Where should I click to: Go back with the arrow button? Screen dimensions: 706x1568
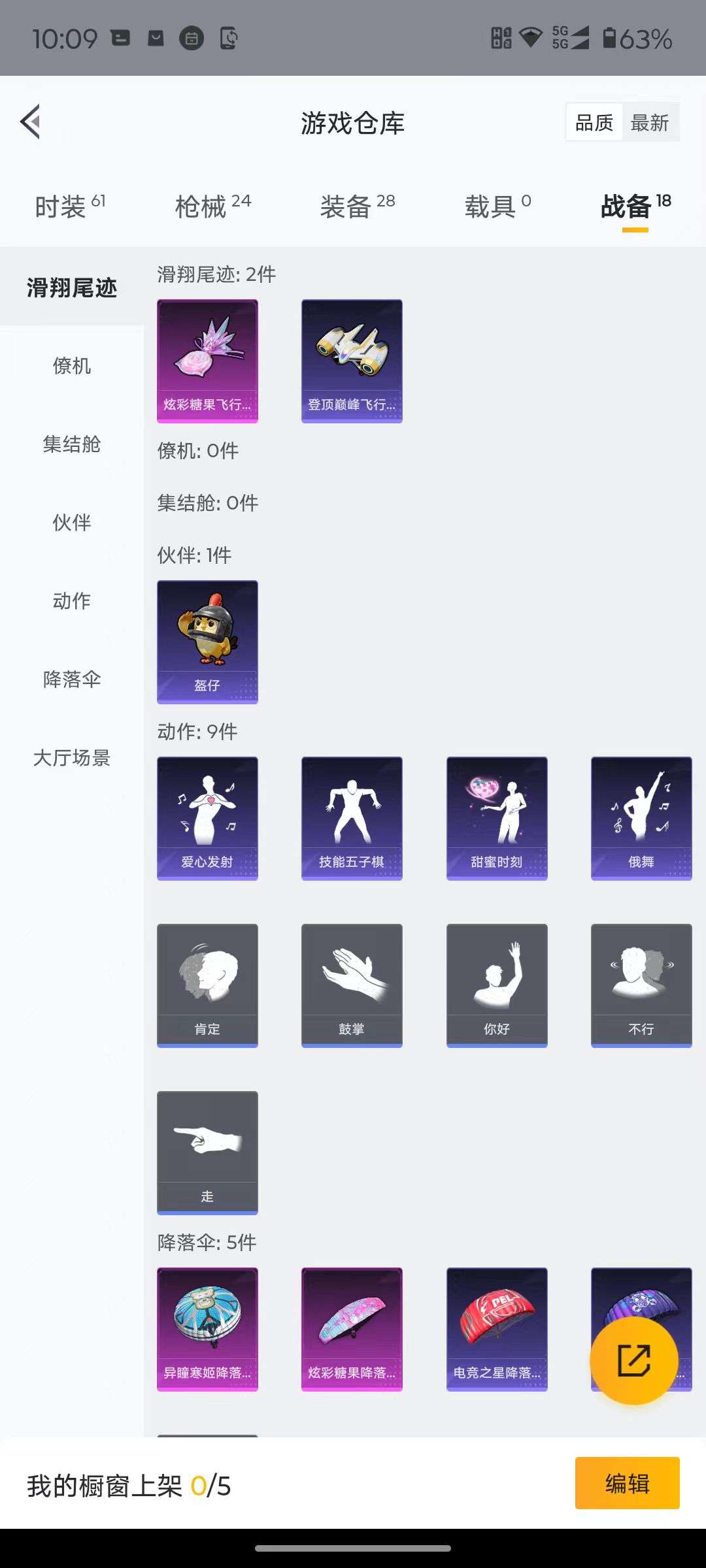[x=31, y=122]
